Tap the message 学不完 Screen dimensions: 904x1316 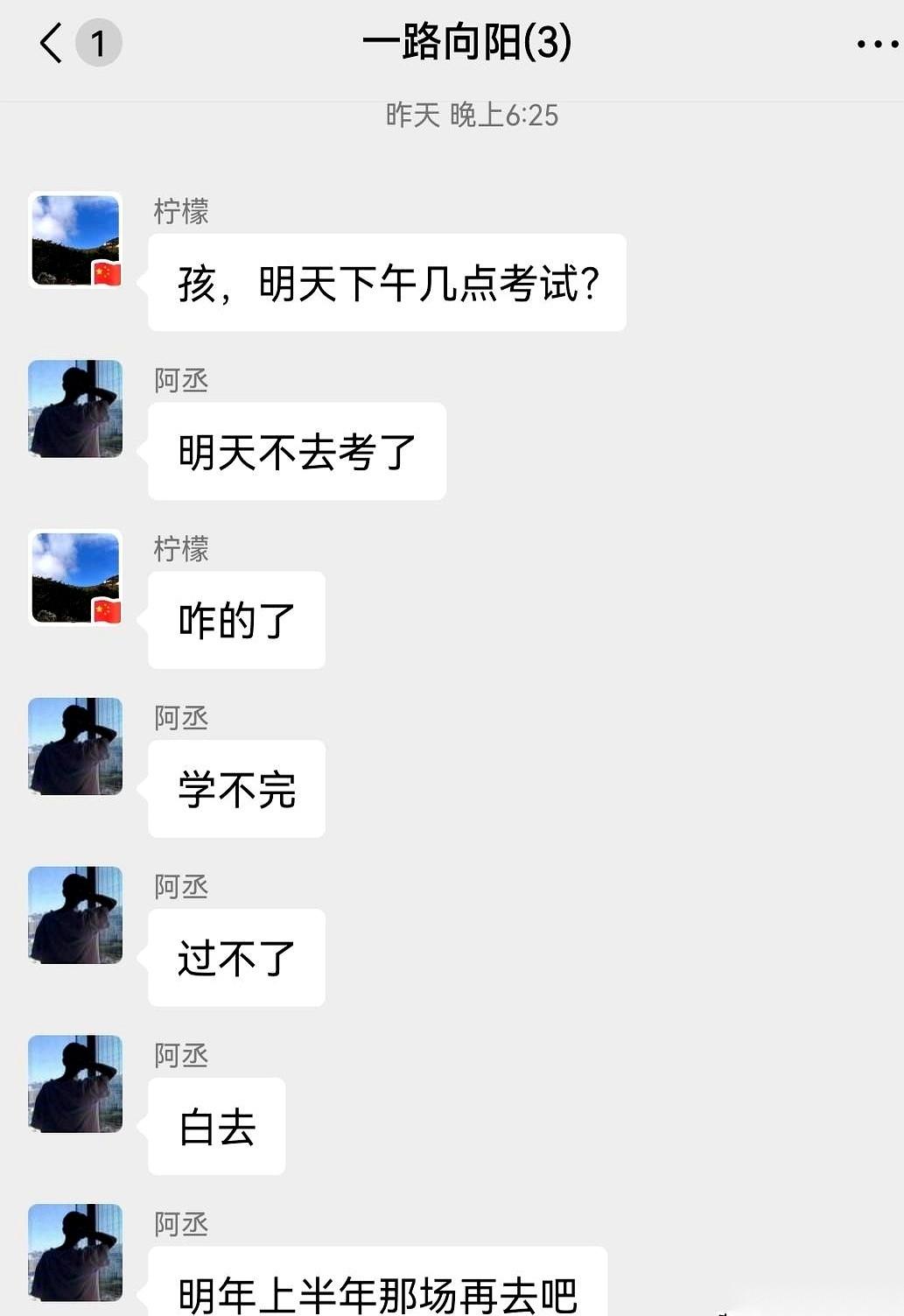(x=235, y=788)
